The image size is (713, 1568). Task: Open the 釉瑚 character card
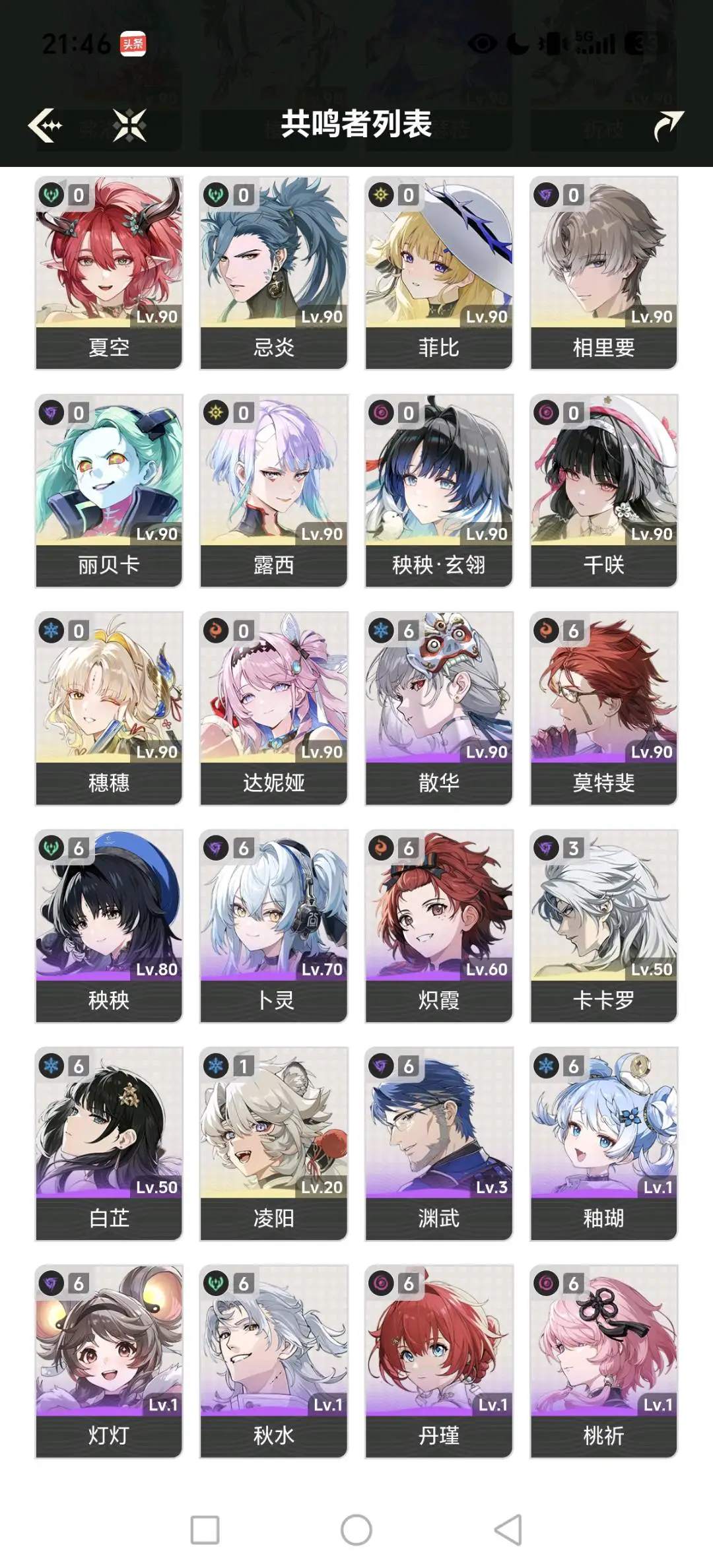pyautogui.click(x=604, y=1144)
